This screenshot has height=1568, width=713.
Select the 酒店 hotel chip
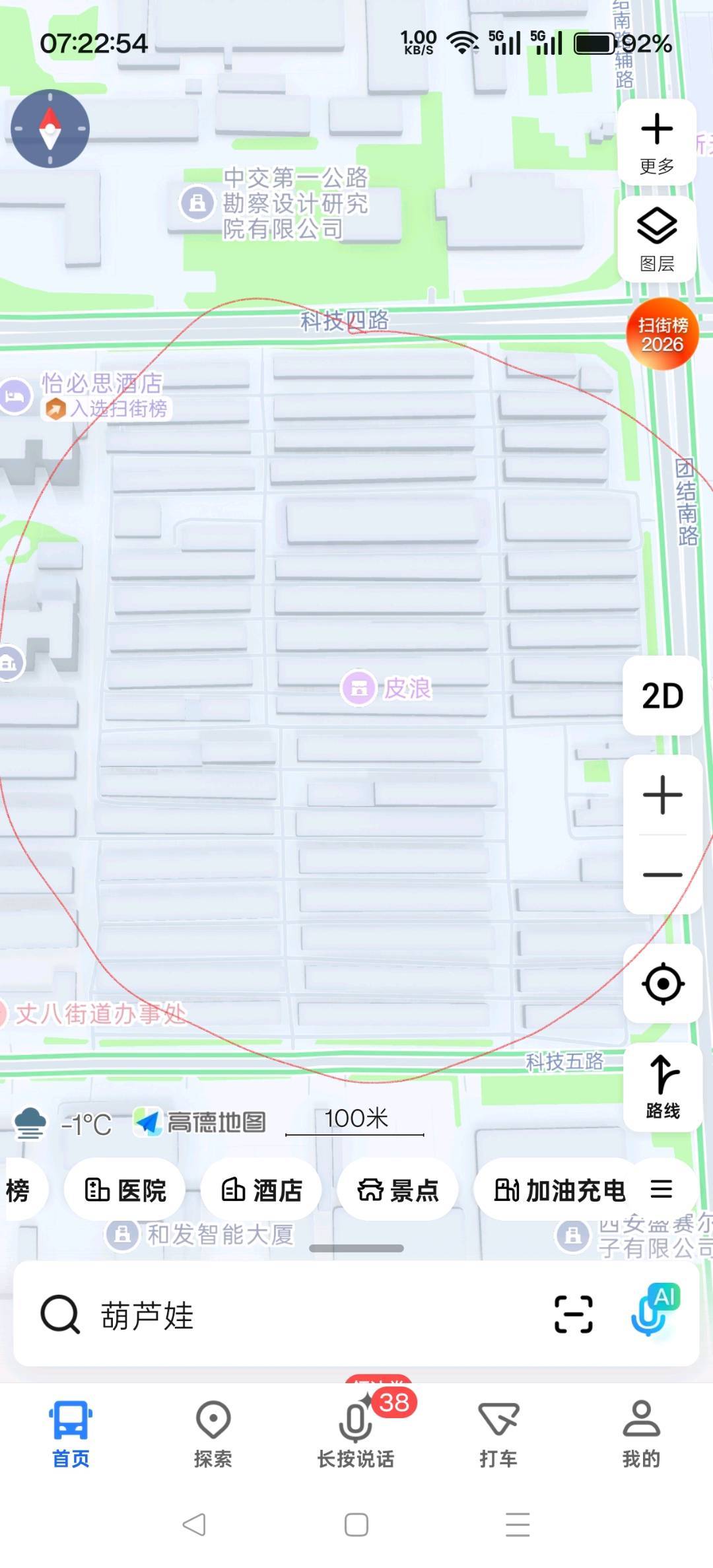261,1190
